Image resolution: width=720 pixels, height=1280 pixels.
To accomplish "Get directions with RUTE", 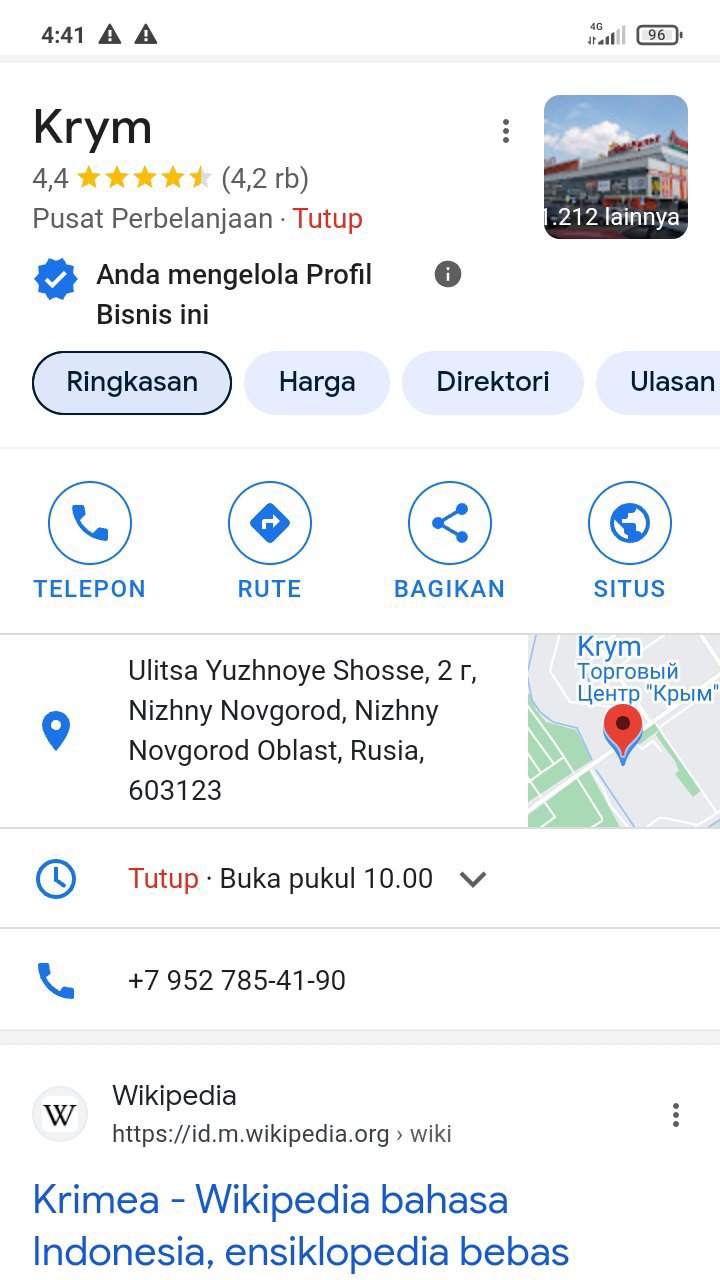I will pos(270,541).
